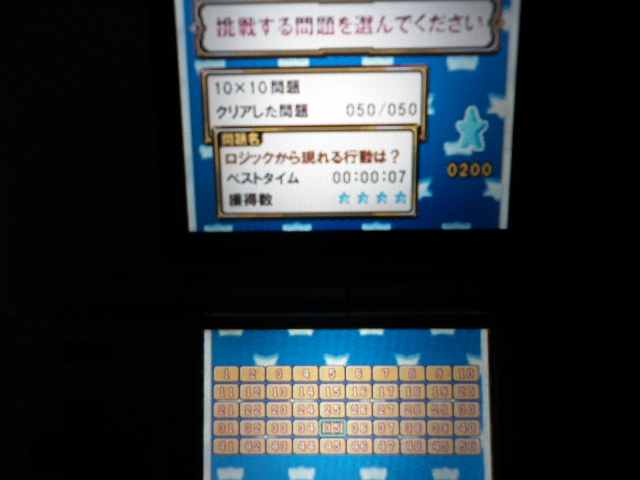The width and height of the screenshot is (640, 480).
Task: Open puzzle number 3
Action: click(x=280, y=374)
